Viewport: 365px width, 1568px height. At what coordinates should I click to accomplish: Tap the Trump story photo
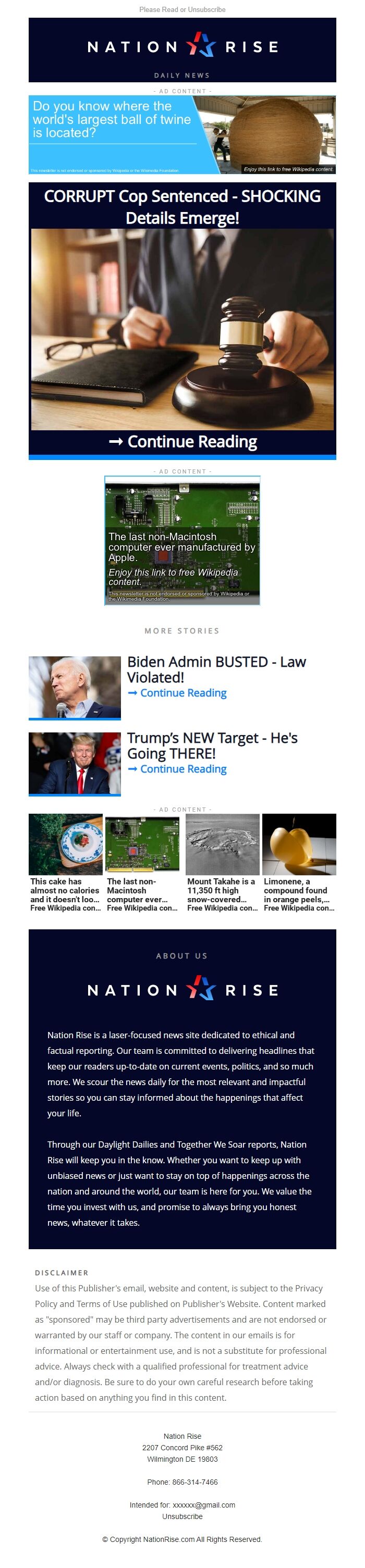click(75, 763)
